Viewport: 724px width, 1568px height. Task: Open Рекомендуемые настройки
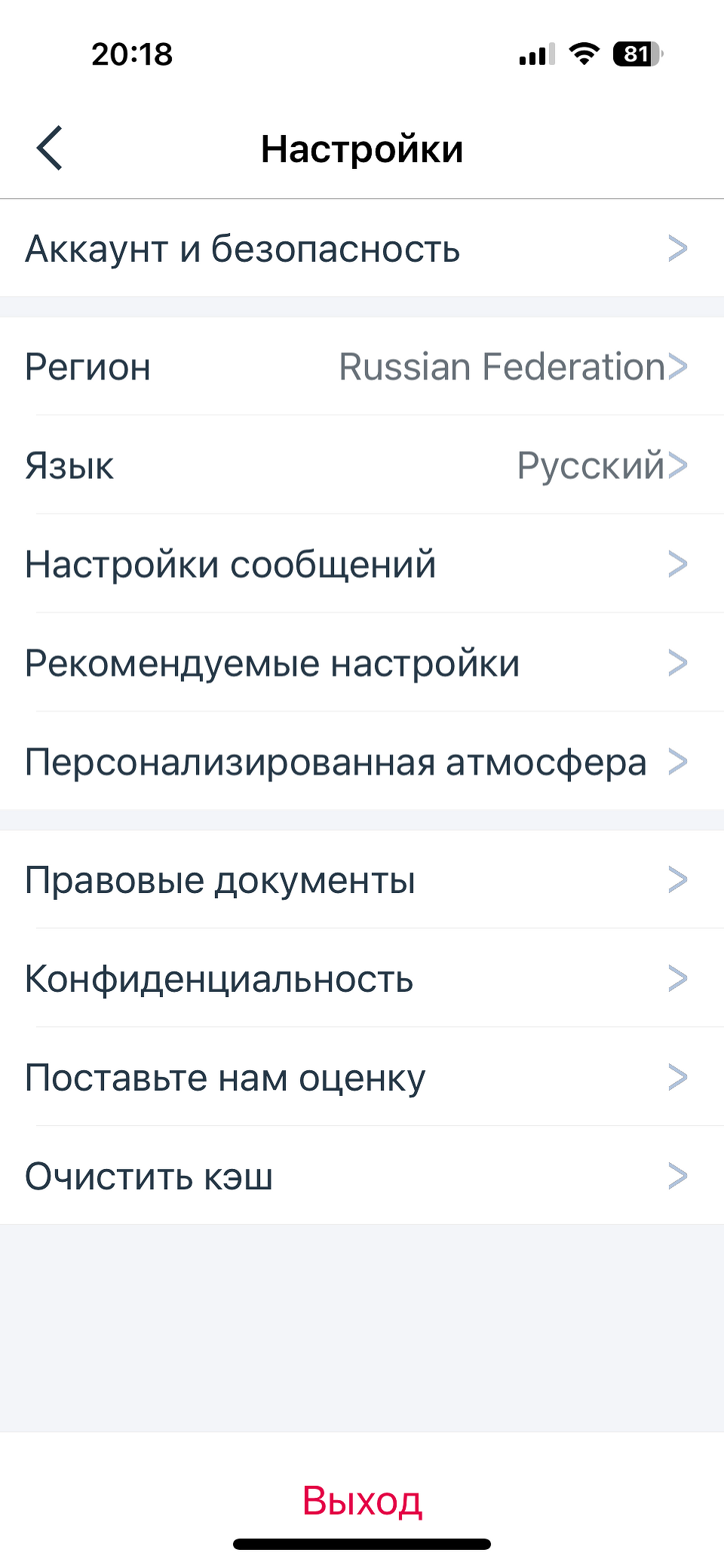tap(362, 664)
